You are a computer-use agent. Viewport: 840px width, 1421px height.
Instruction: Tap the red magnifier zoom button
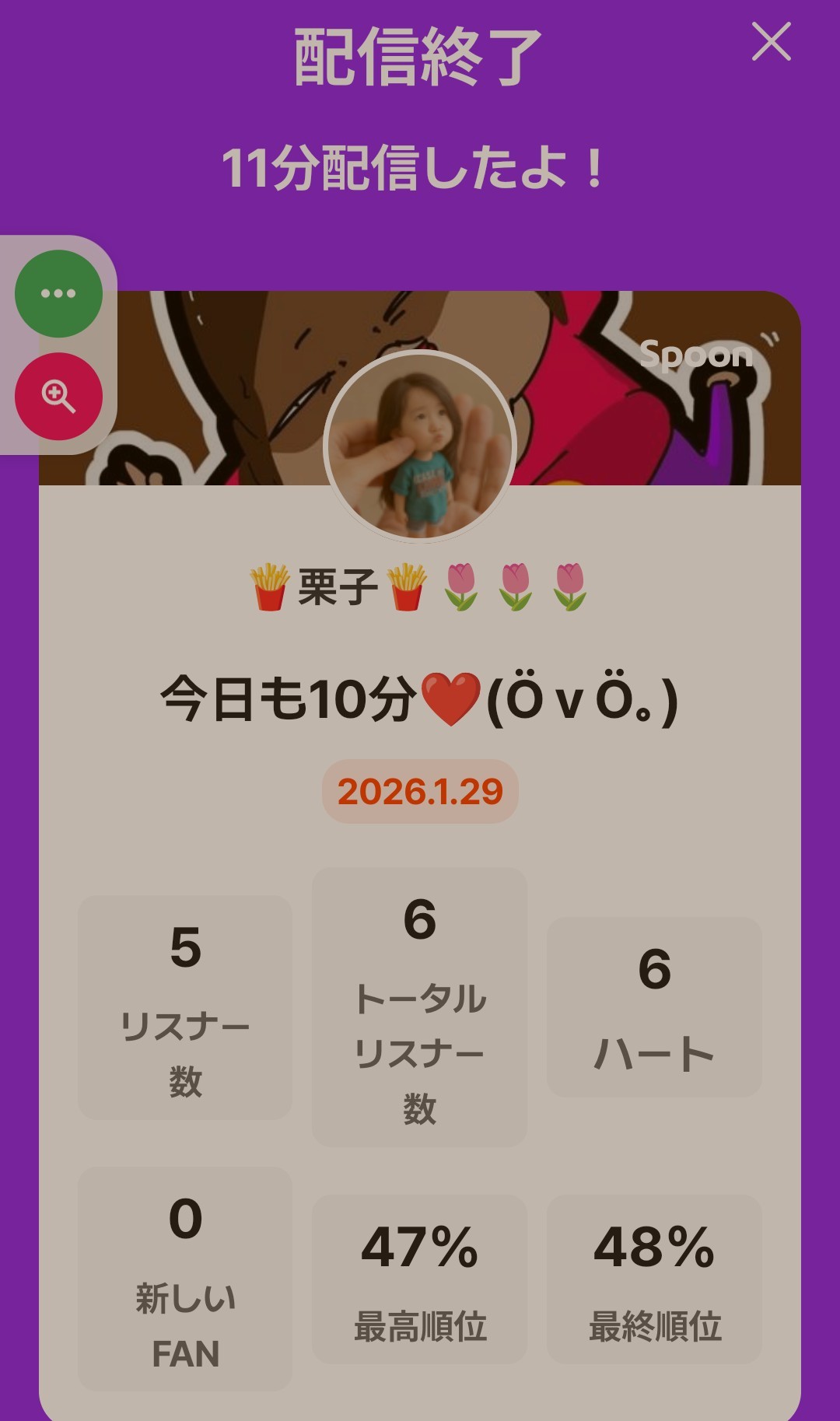coord(58,396)
